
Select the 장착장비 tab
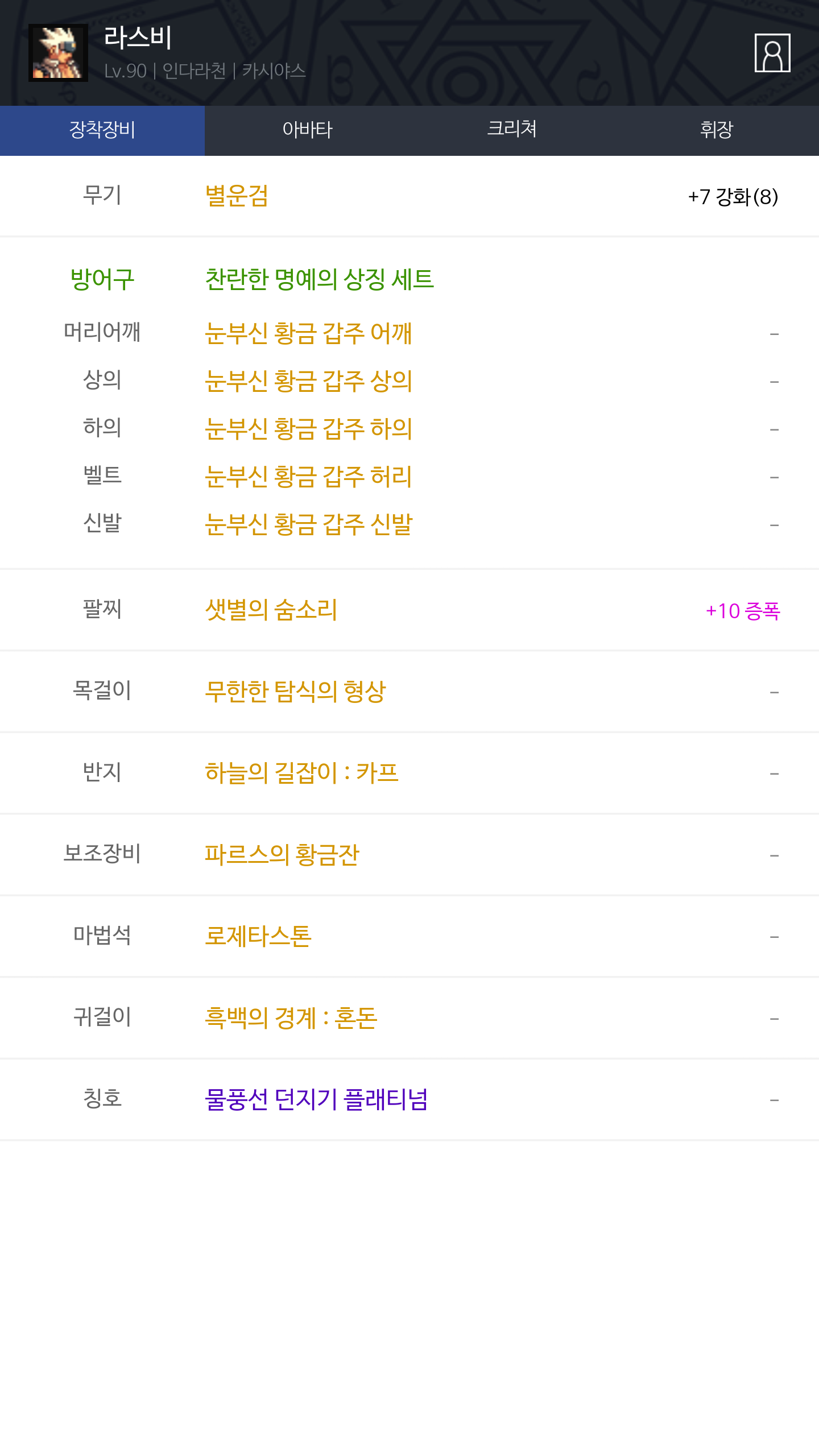coord(102,130)
